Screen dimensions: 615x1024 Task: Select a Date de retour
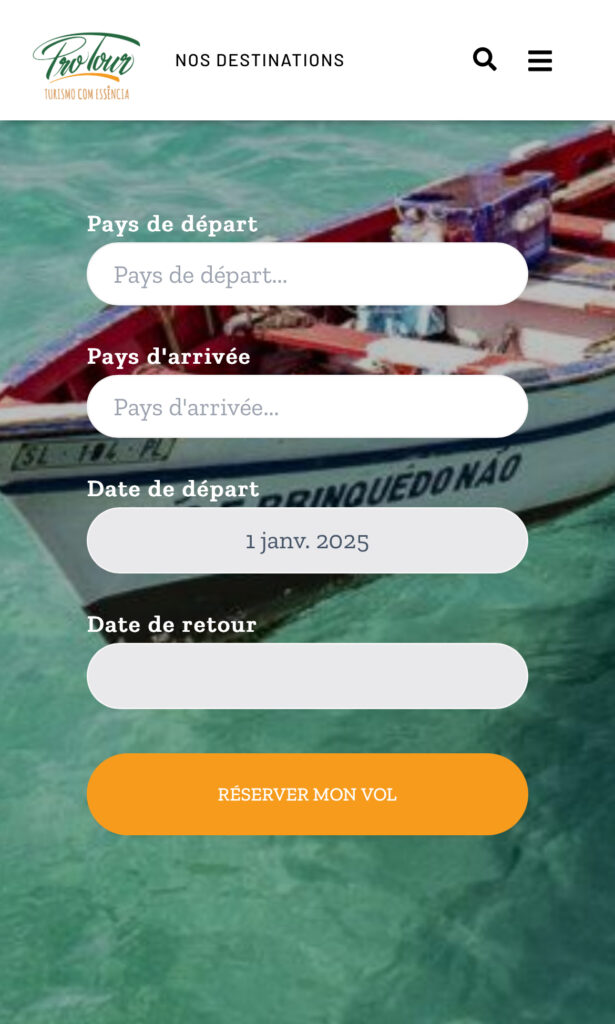[x=307, y=676]
